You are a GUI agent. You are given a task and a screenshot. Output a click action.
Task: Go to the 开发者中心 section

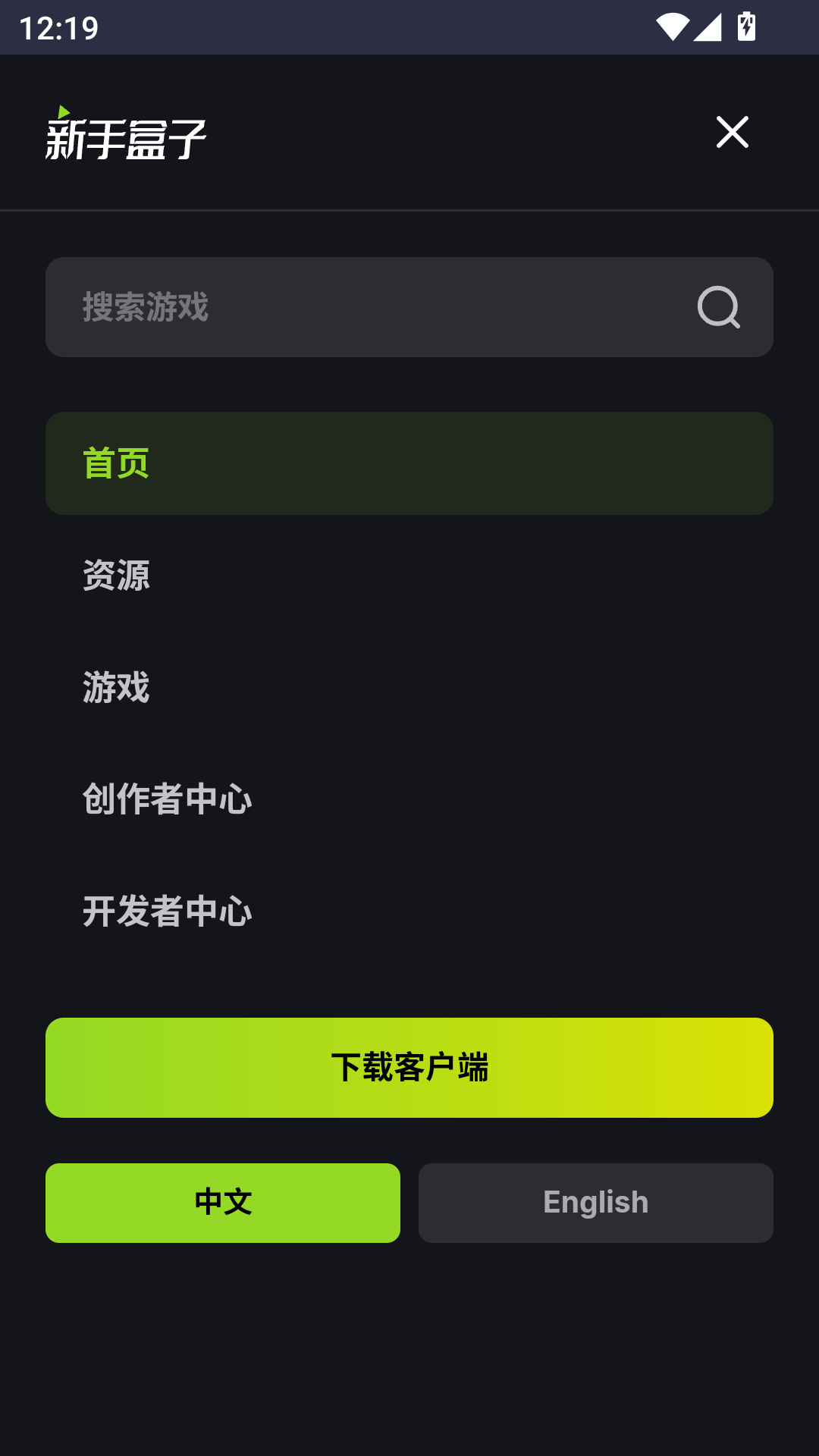(x=168, y=911)
